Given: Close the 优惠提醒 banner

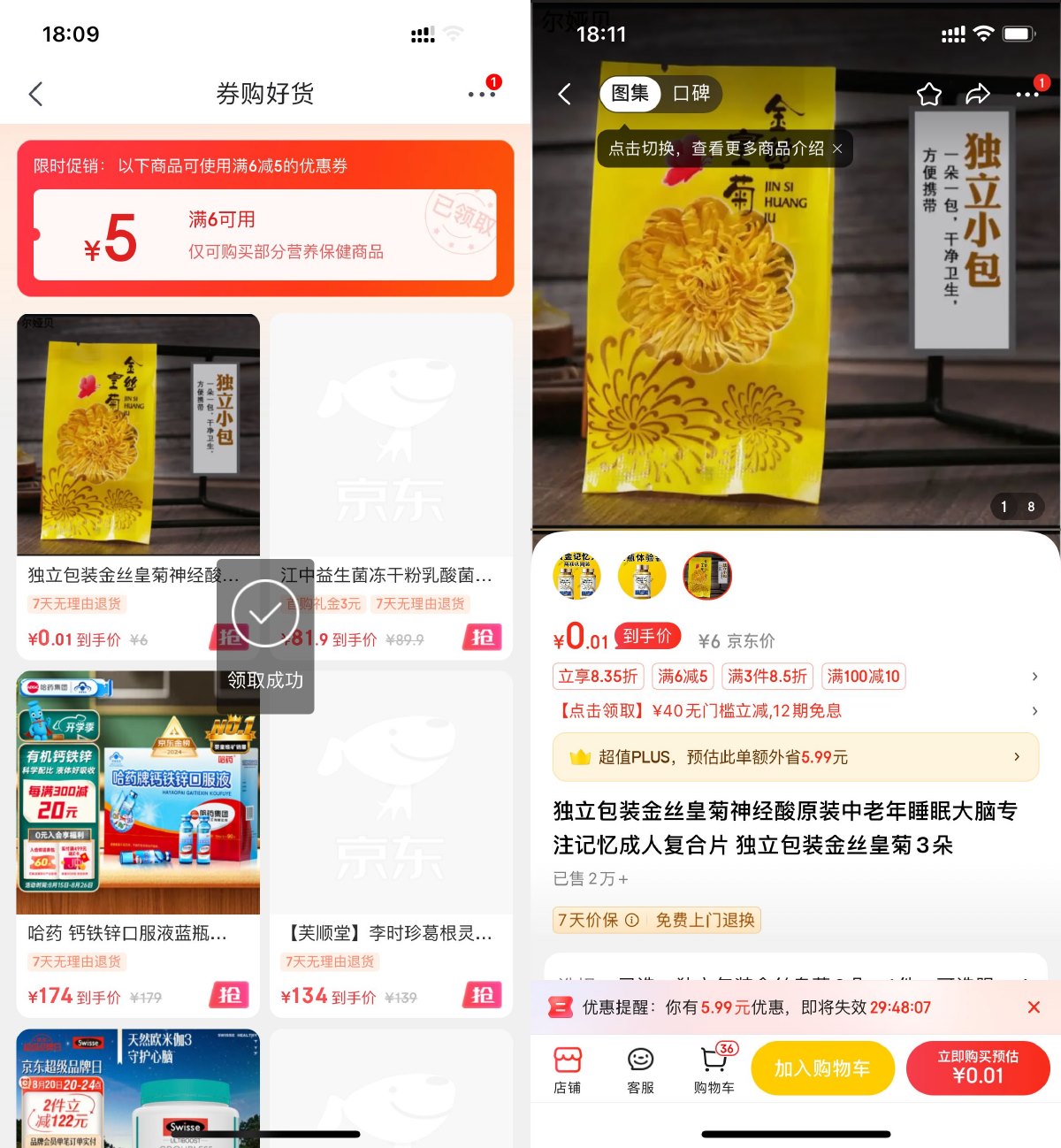Looking at the screenshot, I should click(1034, 1007).
